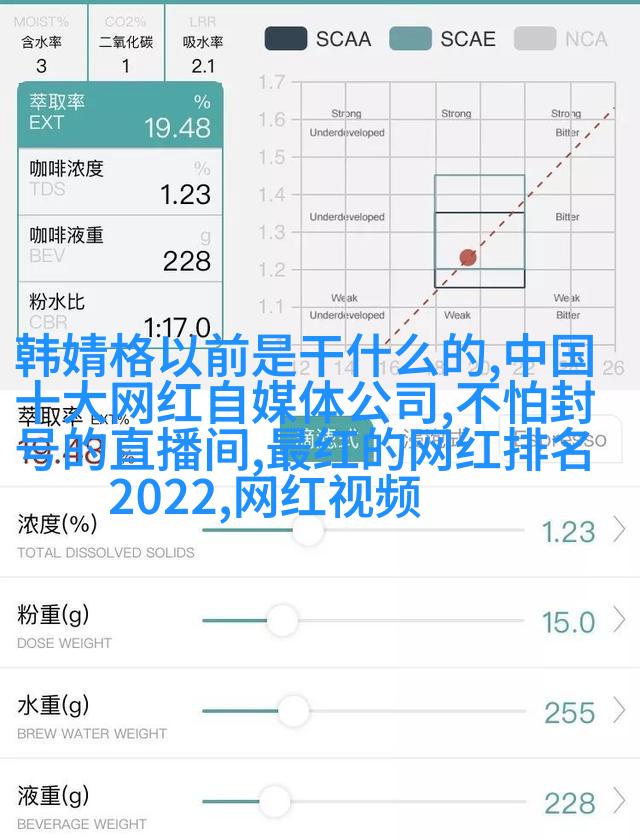Select the 咖啡浓度 TDS 1.23 card
640x840 pixels.
point(120,181)
